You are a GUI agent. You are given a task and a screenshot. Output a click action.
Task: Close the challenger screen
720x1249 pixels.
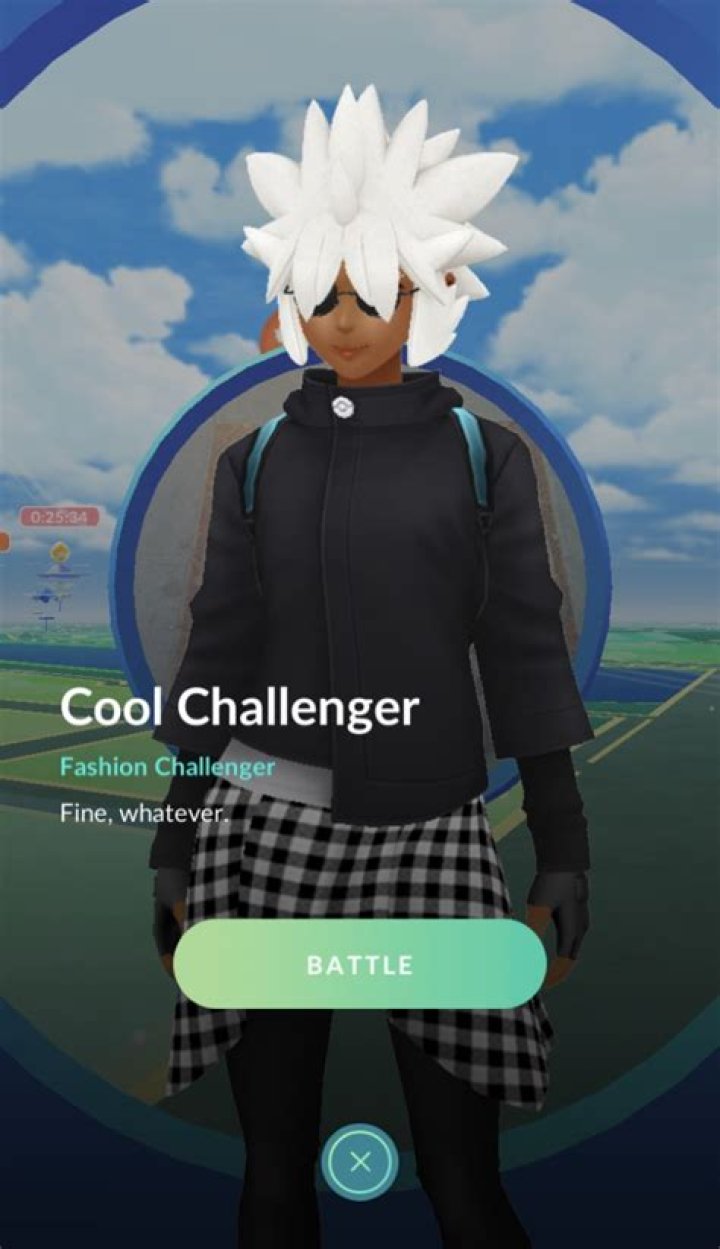pos(360,1162)
